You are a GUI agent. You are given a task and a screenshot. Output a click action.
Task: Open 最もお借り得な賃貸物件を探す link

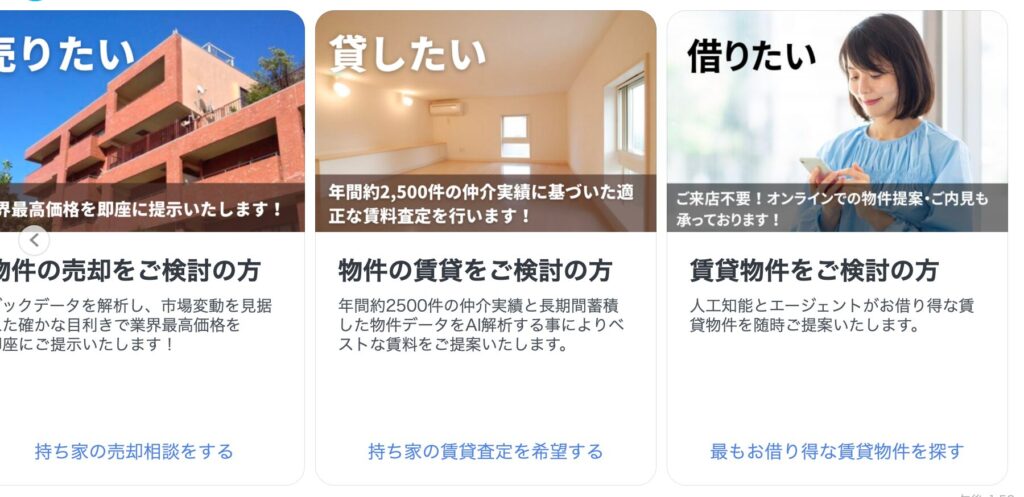[837, 452]
